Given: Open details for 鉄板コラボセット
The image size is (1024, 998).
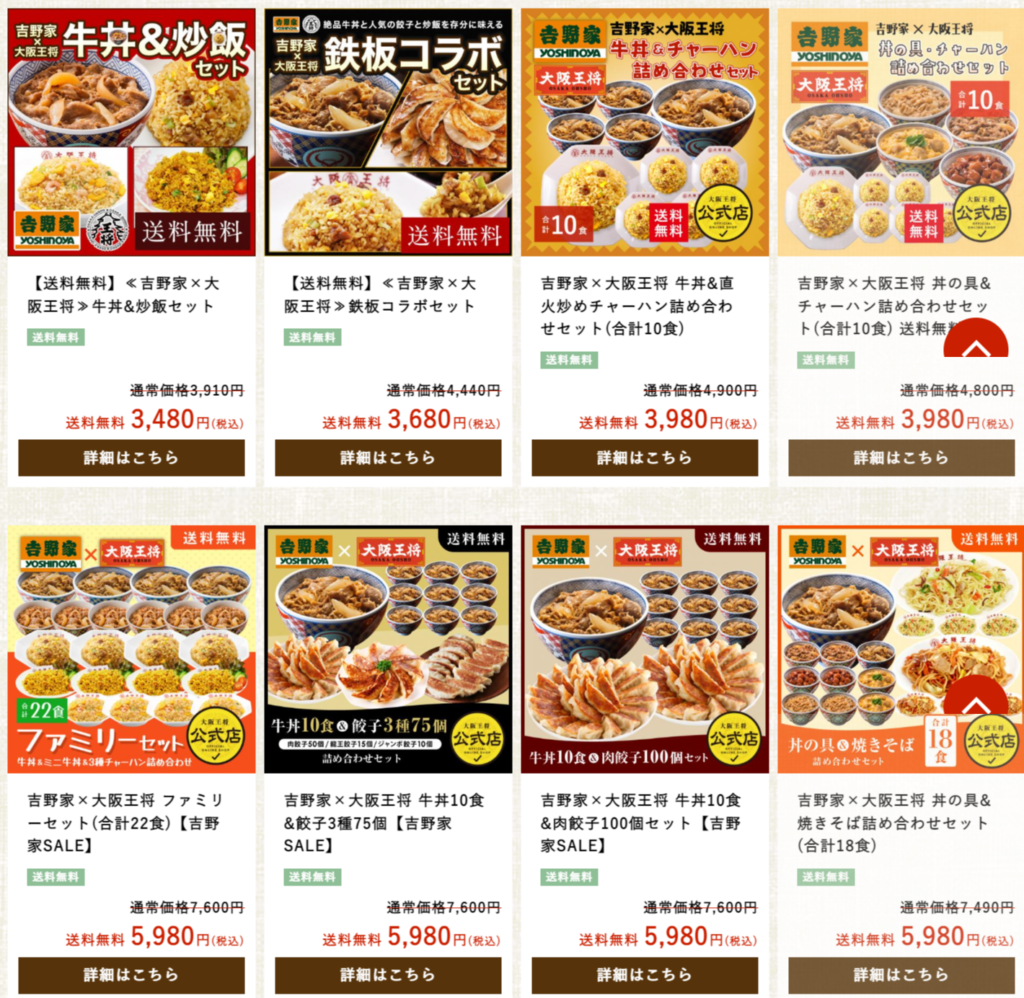Looking at the screenshot, I should 388,458.
